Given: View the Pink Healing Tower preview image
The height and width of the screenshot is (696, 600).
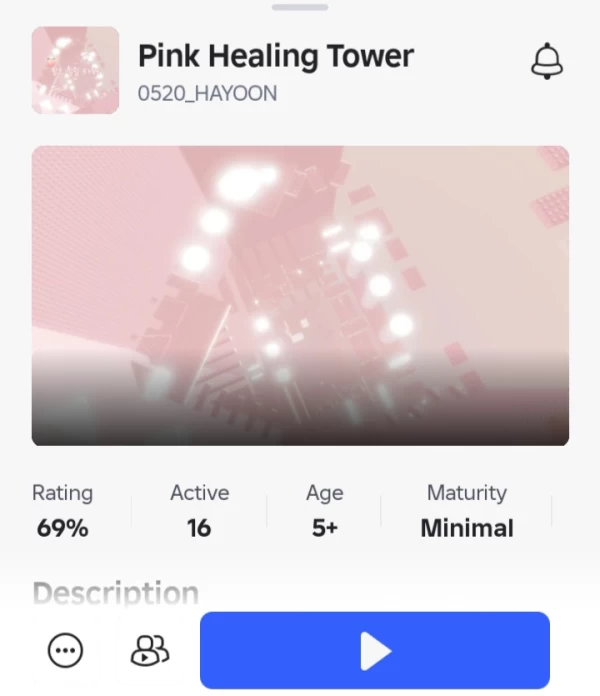Looking at the screenshot, I should point(300,295).
